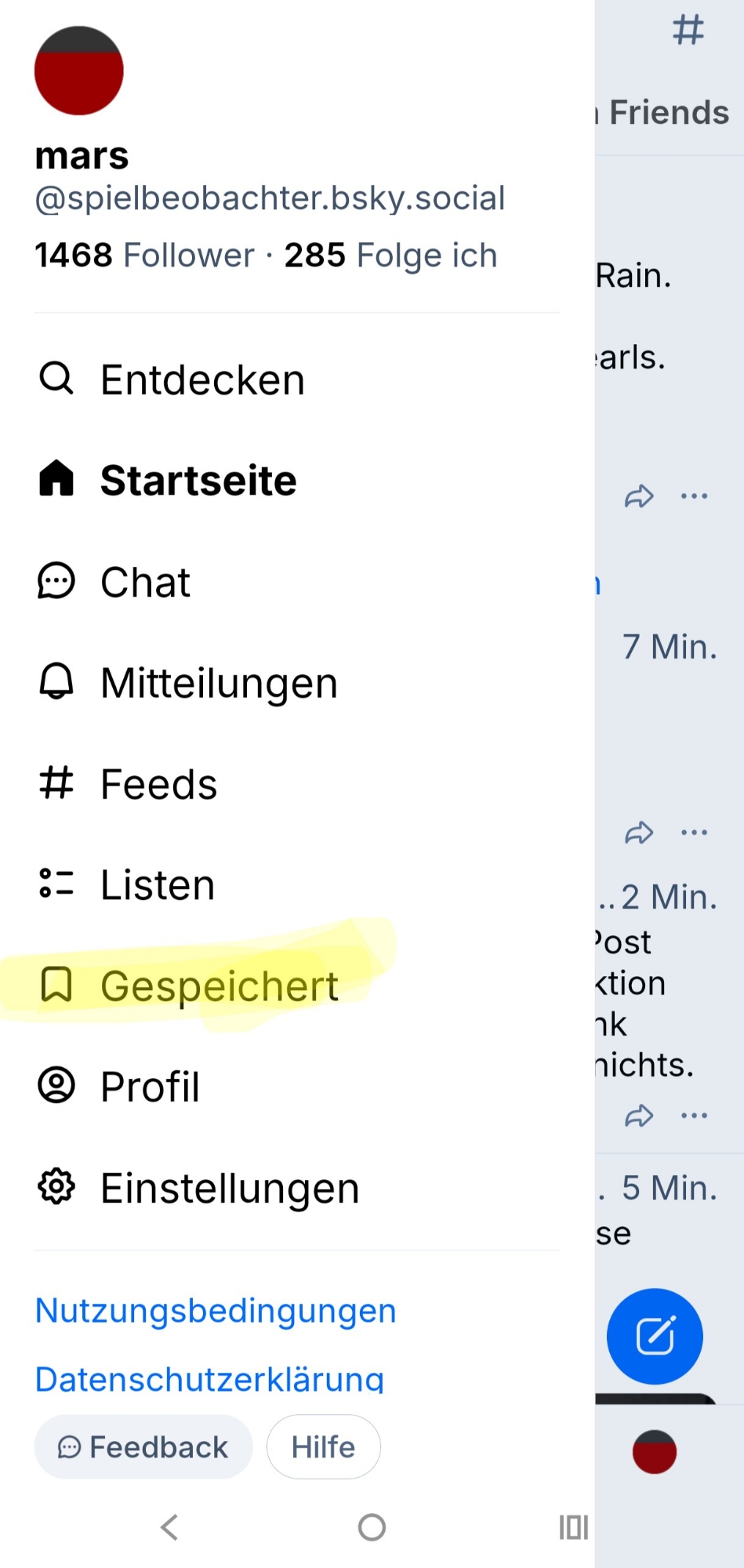Screen dimensions: 744x1568
Task: Open Gespeichert saved posts
Action: (x=219, y=985)
